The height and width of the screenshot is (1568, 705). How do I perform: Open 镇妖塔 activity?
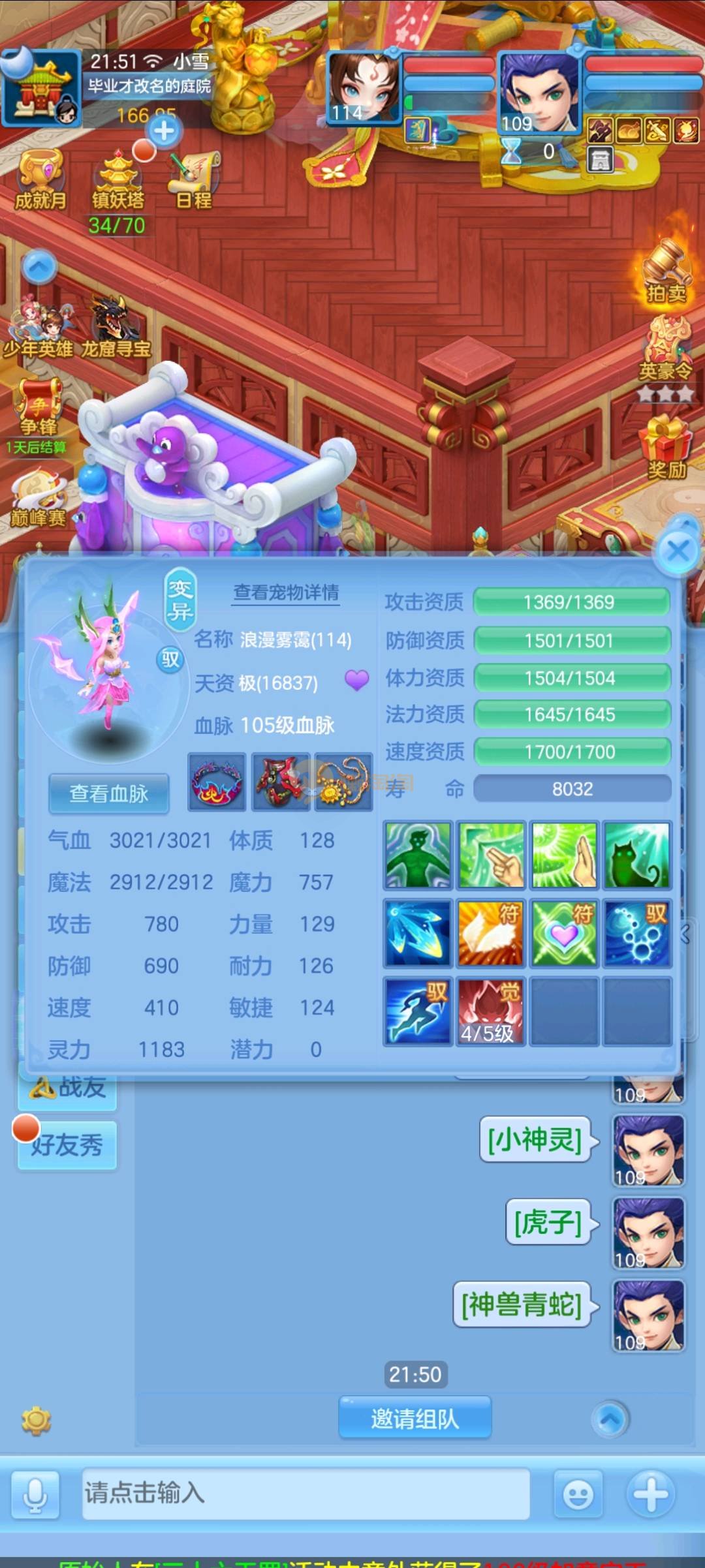tap(118, 181)
